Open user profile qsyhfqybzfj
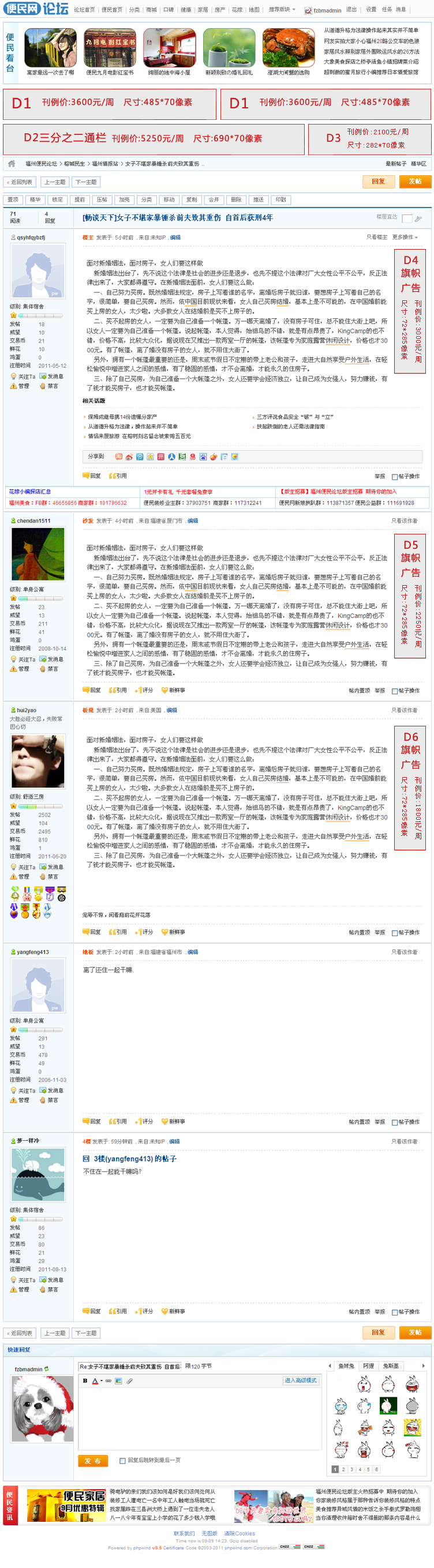The width and height of the screenshot is (434, 1568). click(x=31, y=238)
